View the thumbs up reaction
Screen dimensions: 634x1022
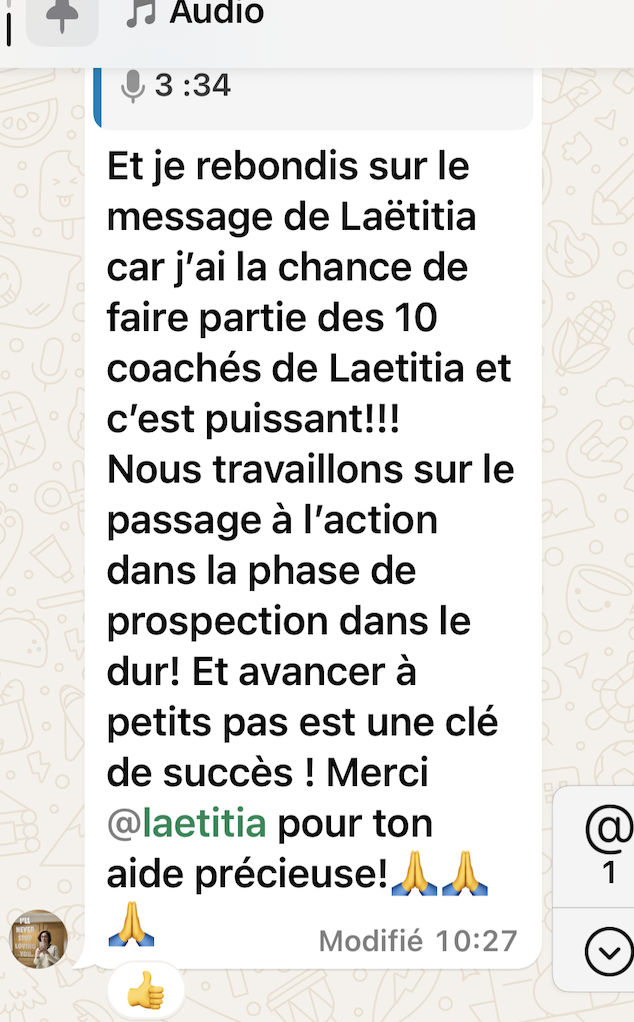[145, 993]
